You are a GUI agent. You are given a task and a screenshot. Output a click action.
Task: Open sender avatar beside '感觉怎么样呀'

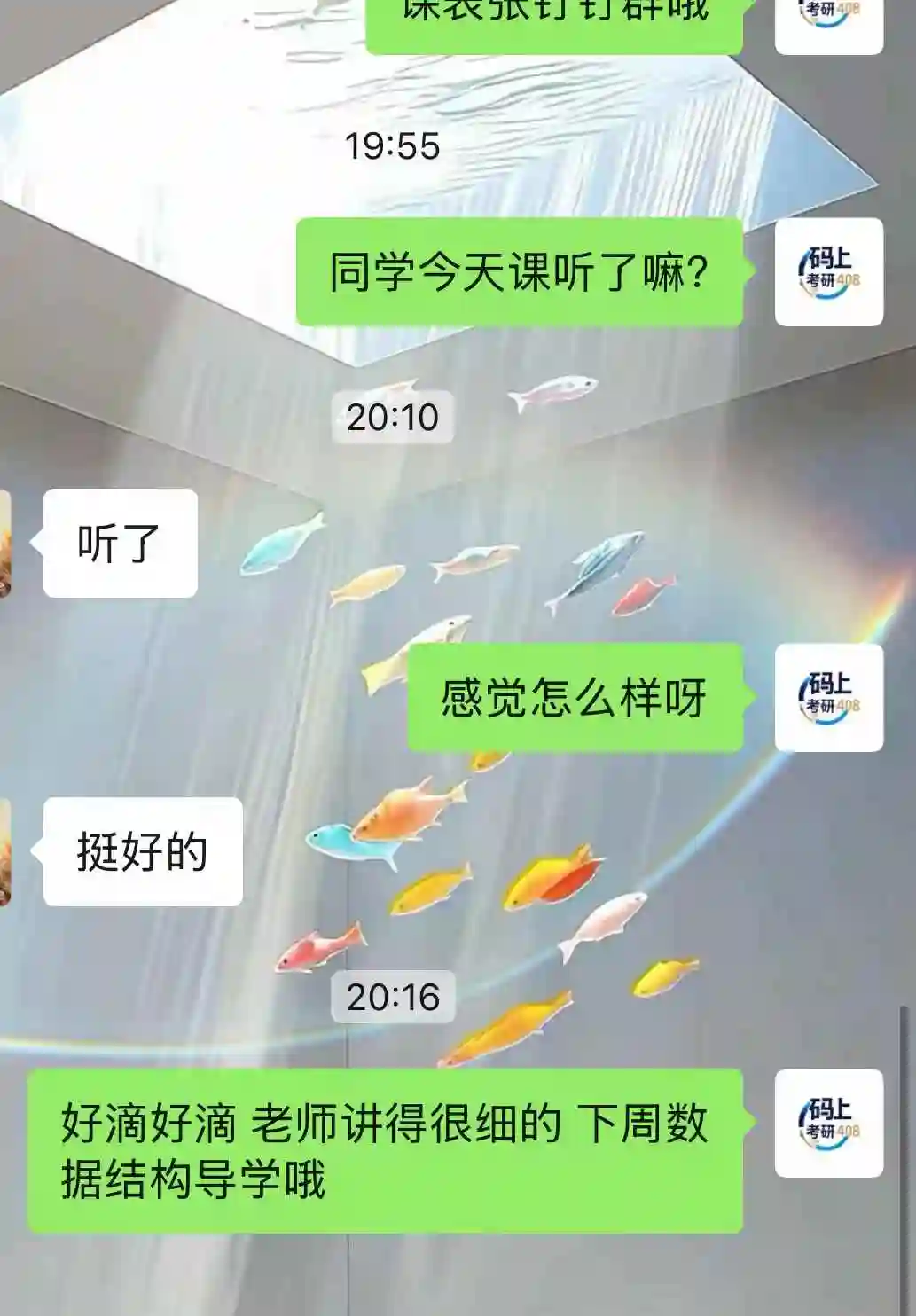coord(828,697)
